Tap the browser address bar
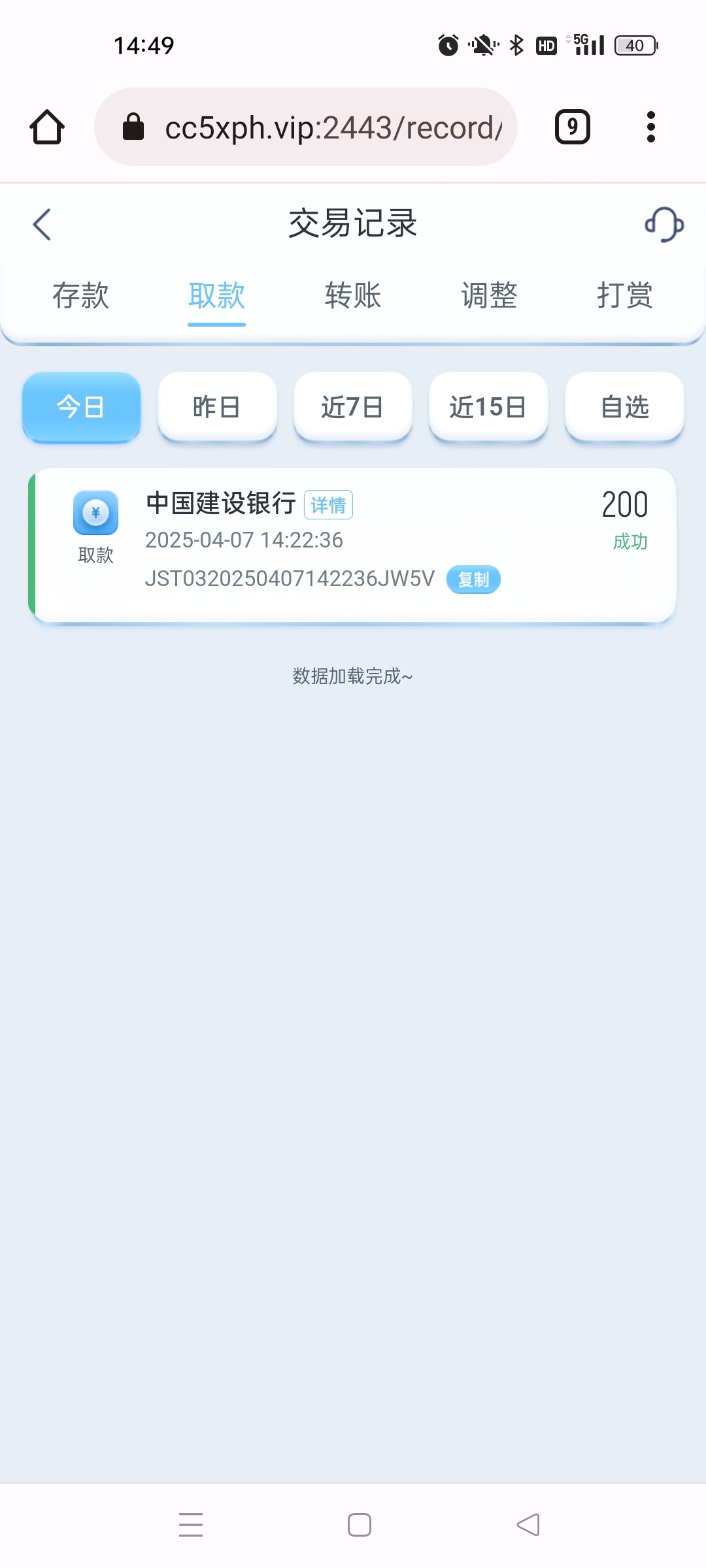 click(x=306, y=127)
